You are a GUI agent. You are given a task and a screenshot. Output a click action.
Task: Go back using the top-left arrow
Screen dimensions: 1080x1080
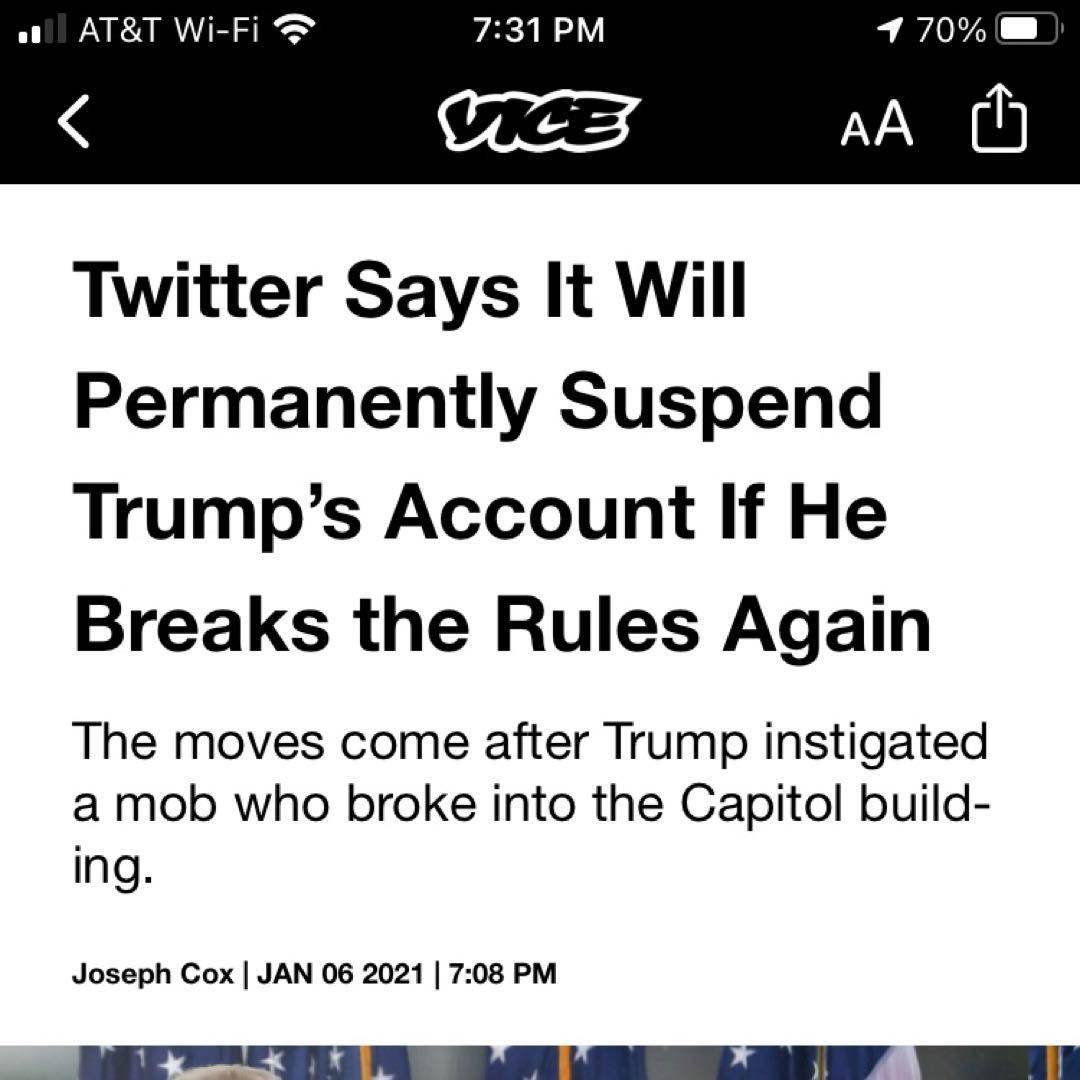75,123
